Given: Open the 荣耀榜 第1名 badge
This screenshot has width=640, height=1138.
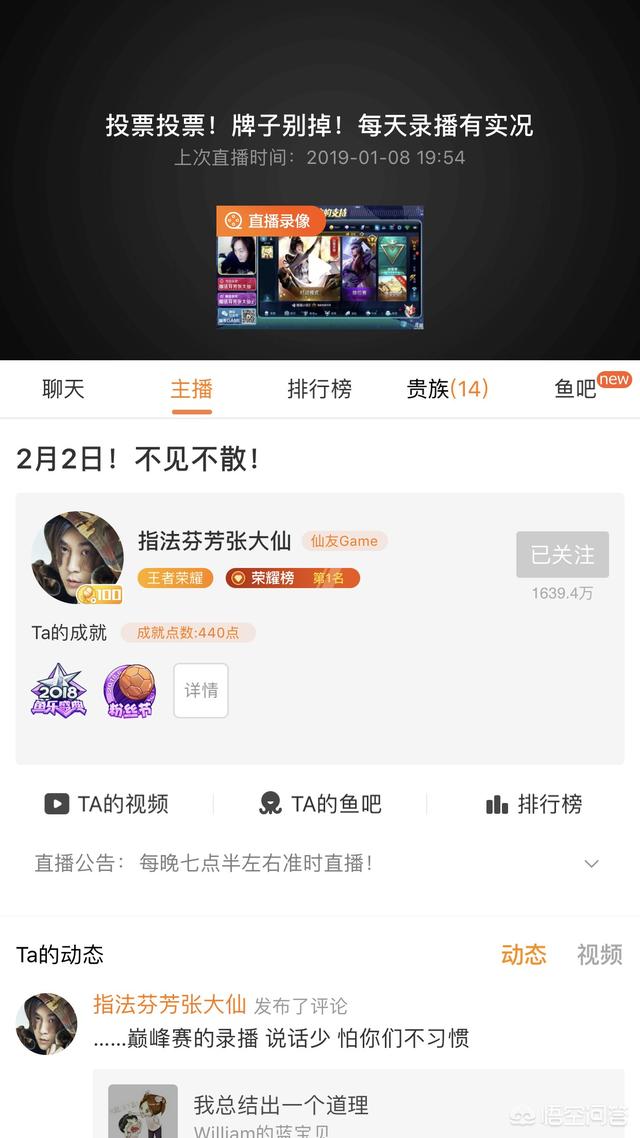Looking at the screenshot, I should pos(292,578).
